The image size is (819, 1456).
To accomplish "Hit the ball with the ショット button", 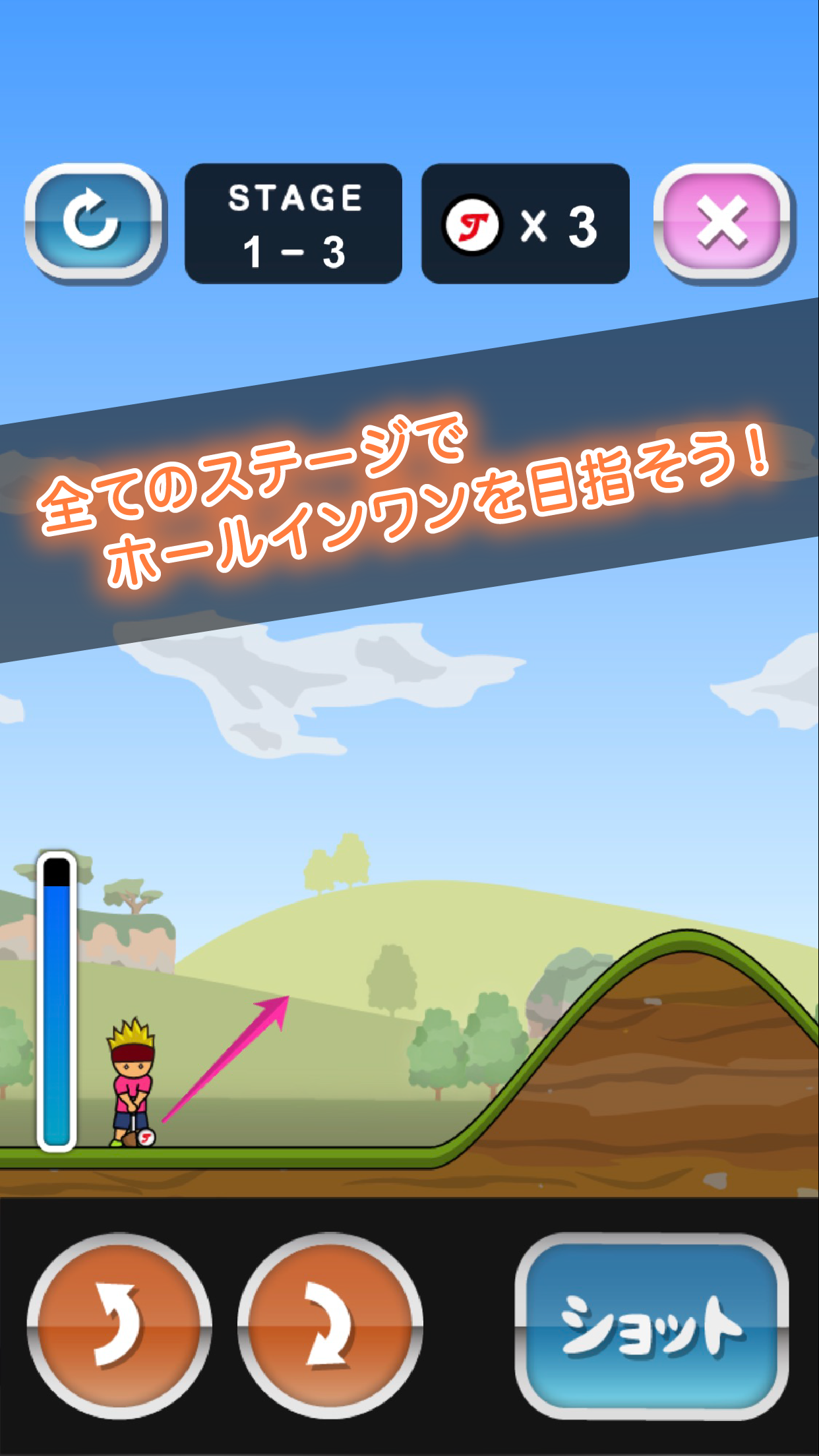I will click(x=652, y=1326).
